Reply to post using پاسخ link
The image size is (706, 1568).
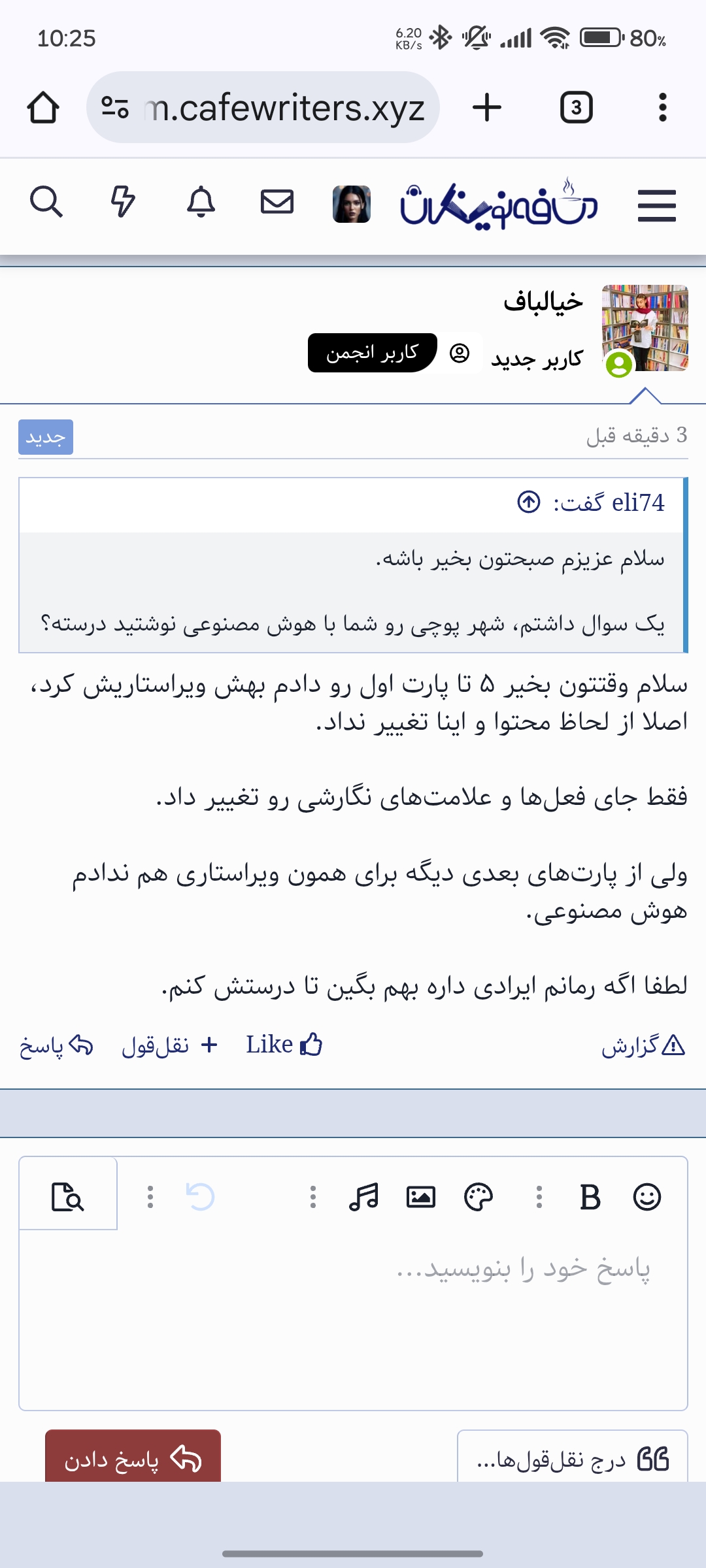tap(56, 1046)
